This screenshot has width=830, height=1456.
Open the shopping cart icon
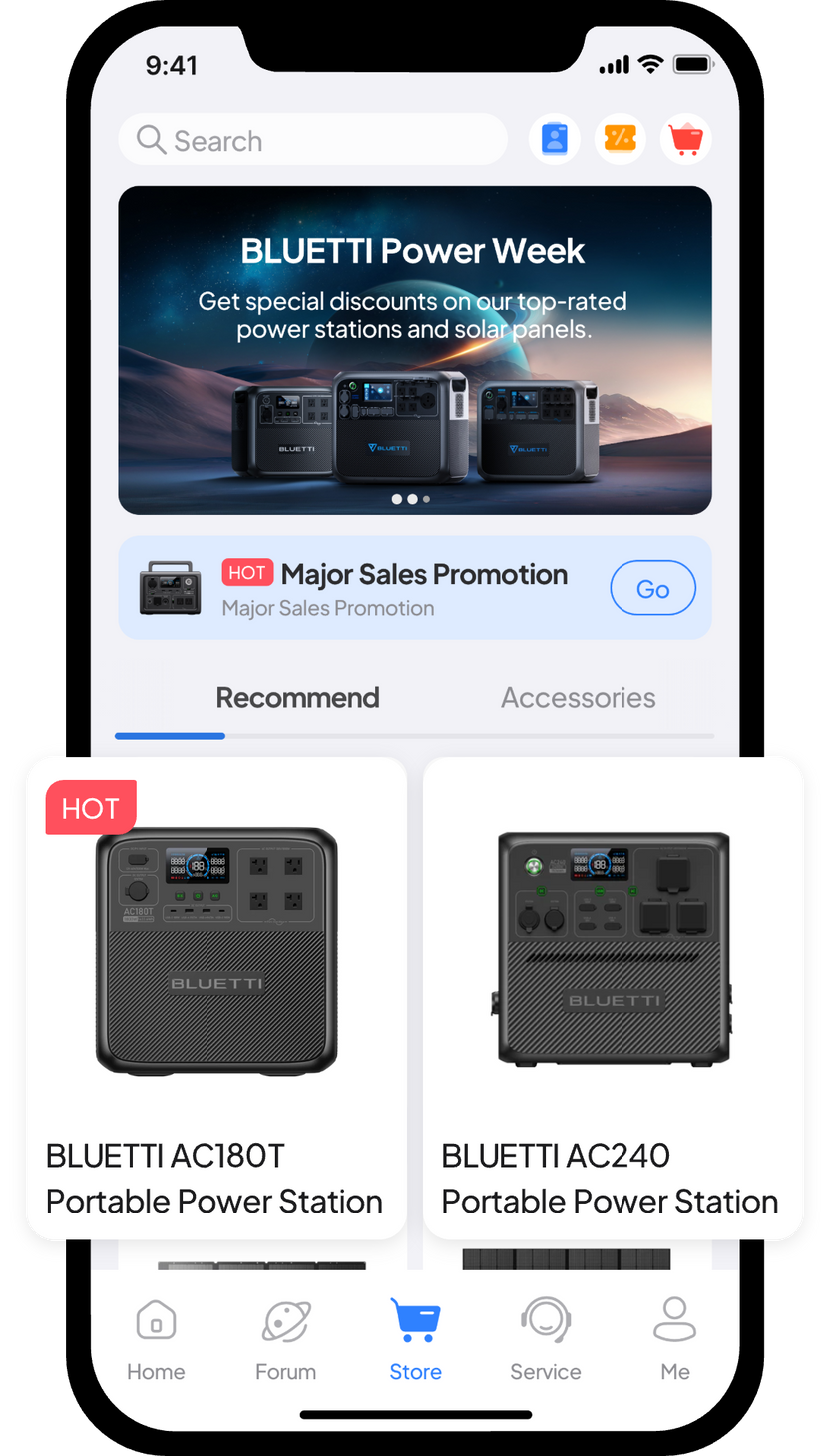(685, 139)
